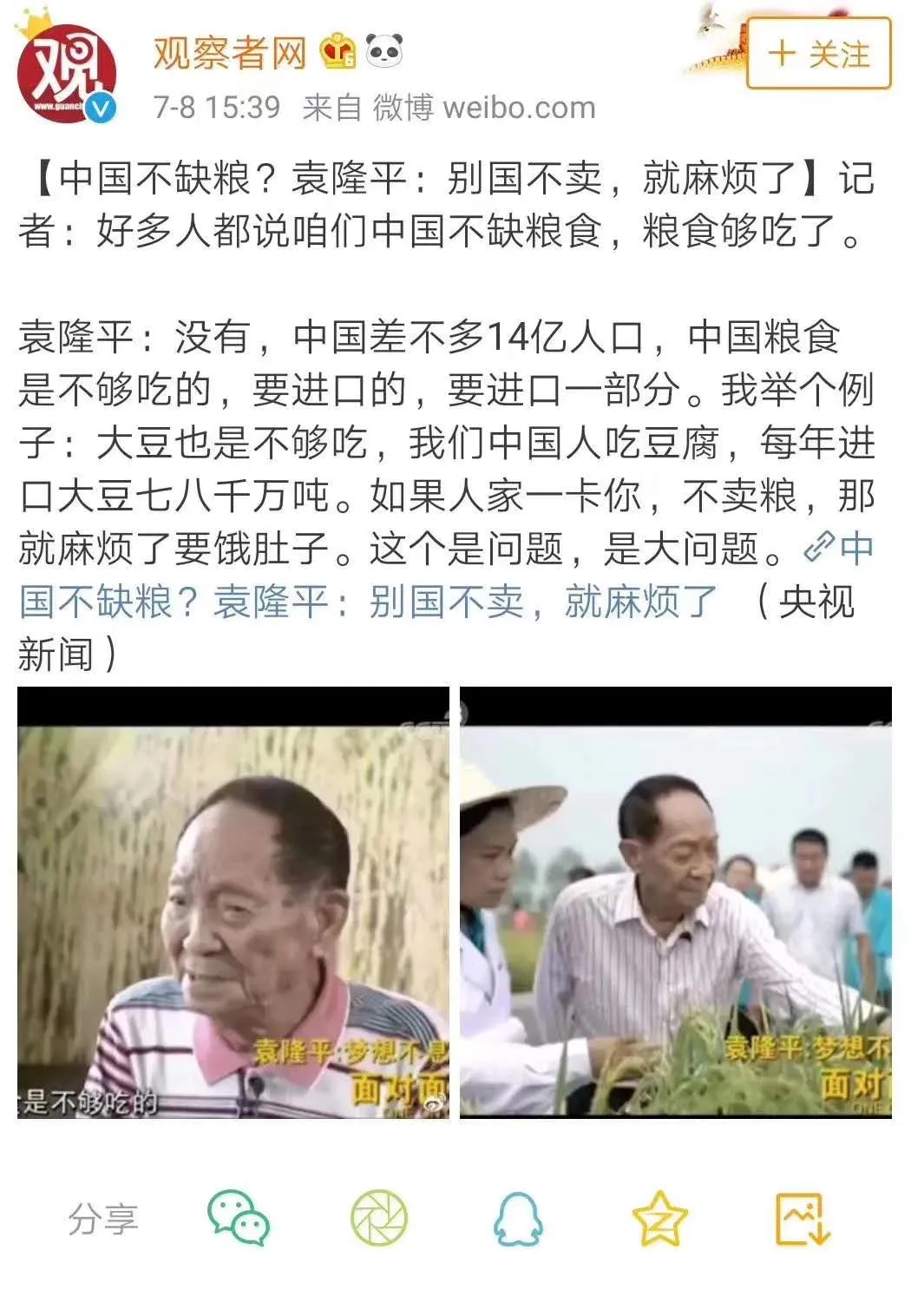Share the post to WeChat
911x1316 pixels.
click(239, 1219)
